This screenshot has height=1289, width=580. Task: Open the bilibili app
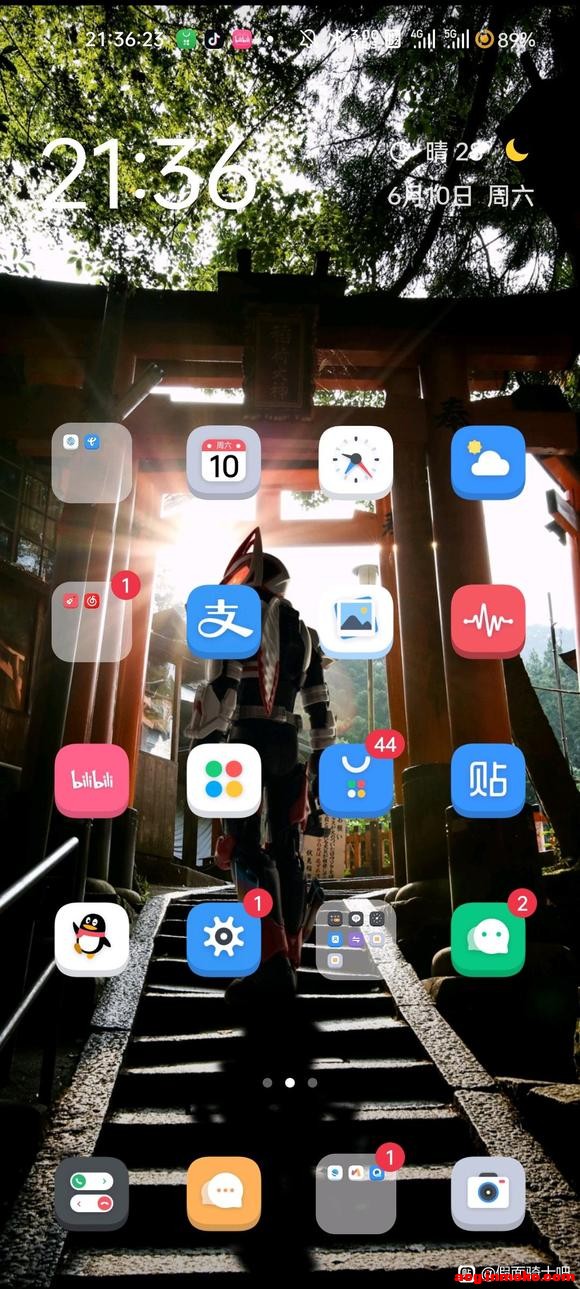point(92,781)
